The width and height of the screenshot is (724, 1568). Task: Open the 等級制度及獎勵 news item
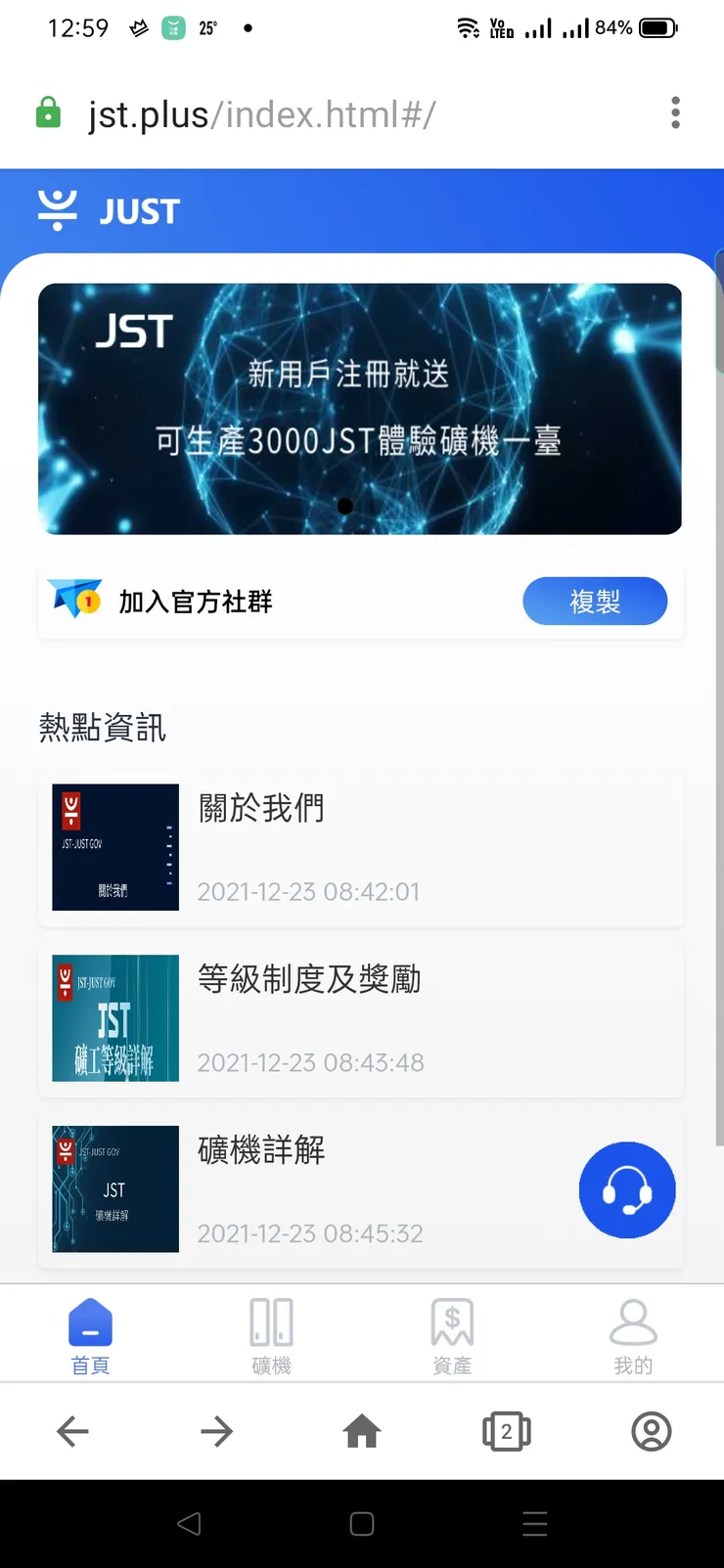[x=362, y=1018]
